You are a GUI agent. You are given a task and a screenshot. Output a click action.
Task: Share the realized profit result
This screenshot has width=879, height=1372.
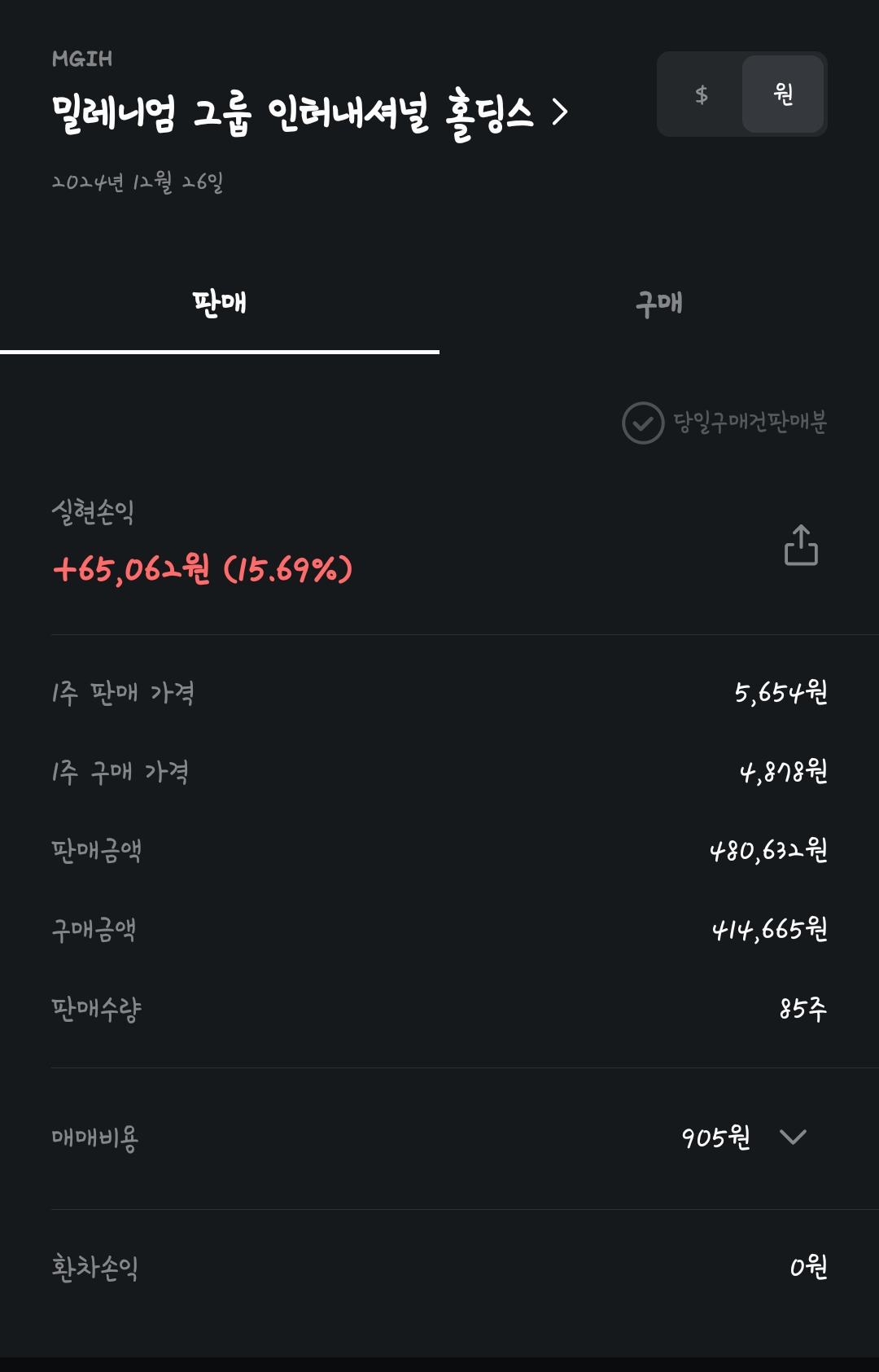click(x=801, y=545)
